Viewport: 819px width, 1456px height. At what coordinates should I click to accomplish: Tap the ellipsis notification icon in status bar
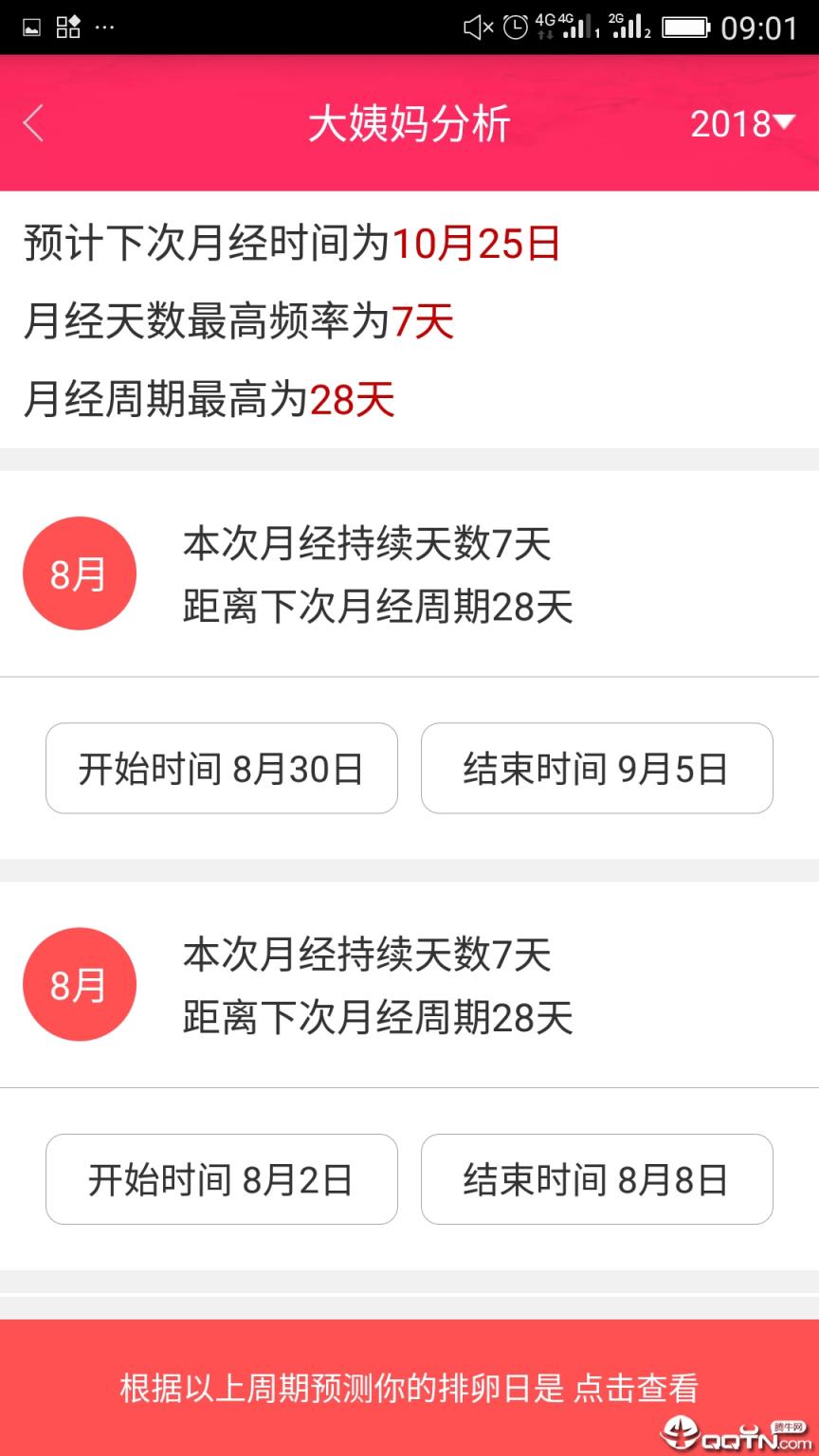(106, 27)
